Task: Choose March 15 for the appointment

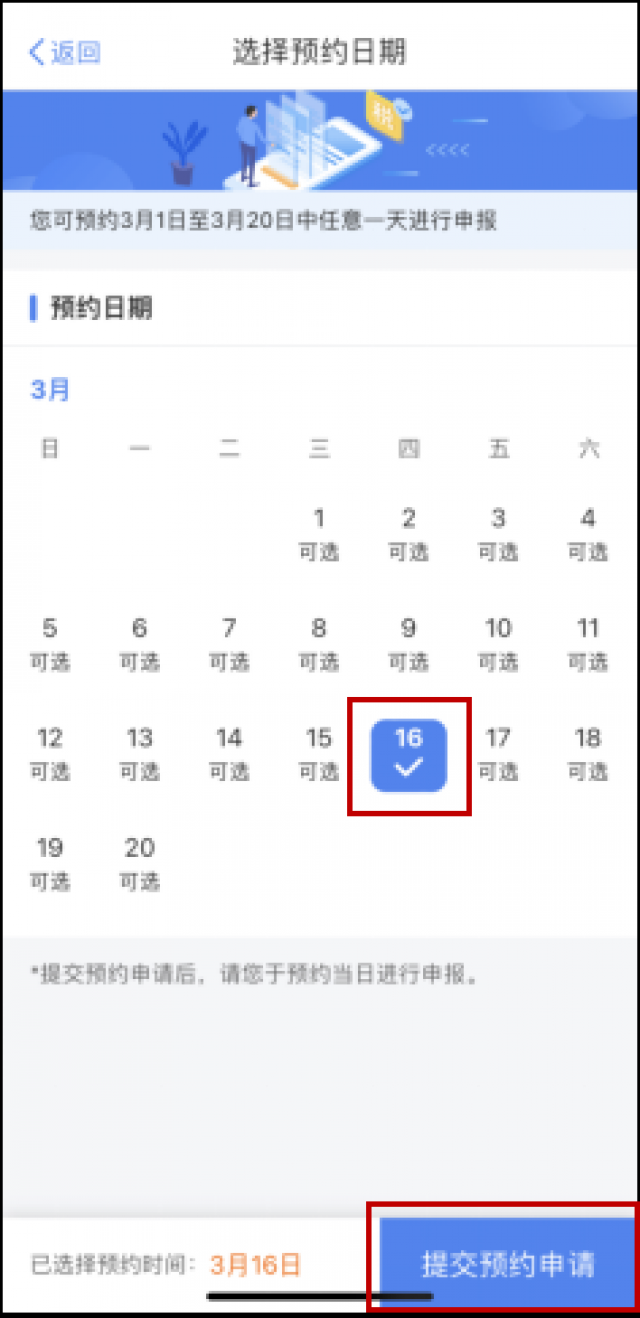Action: pos(319,753)
